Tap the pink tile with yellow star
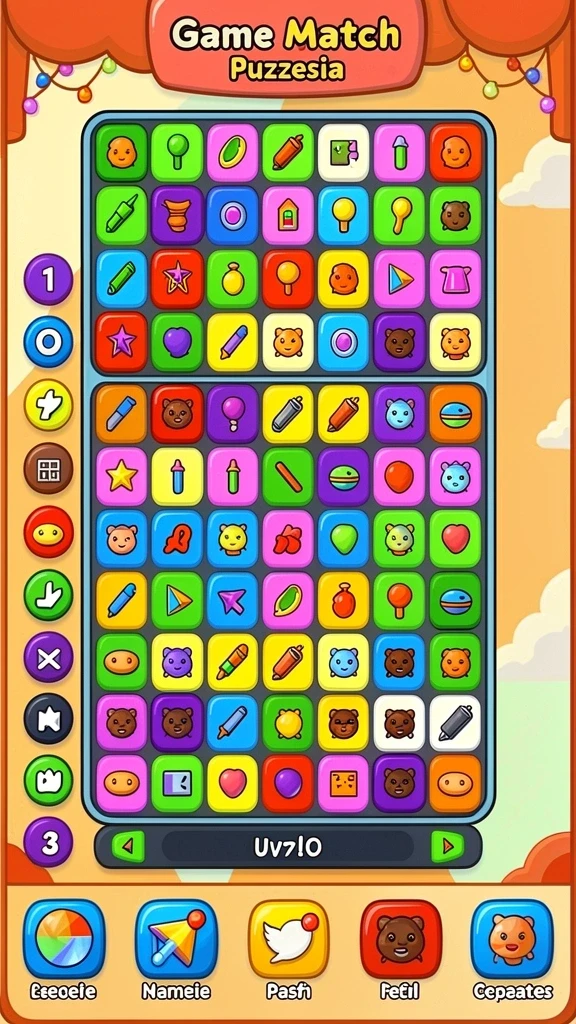This screenshot has height=1024, width=576. coord(121,476)
